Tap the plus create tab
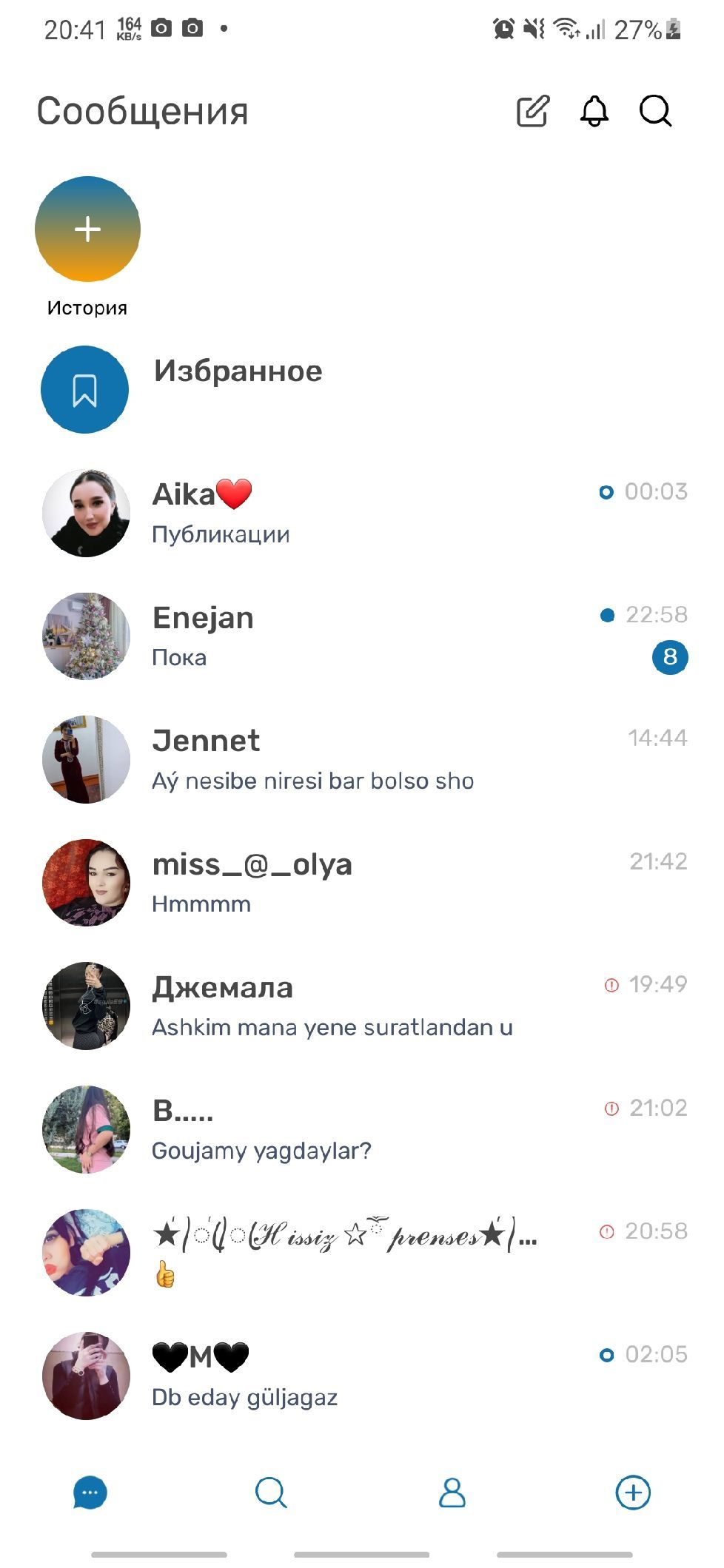The height and width of the screenshot is (1568, 724). [633, 1493]
